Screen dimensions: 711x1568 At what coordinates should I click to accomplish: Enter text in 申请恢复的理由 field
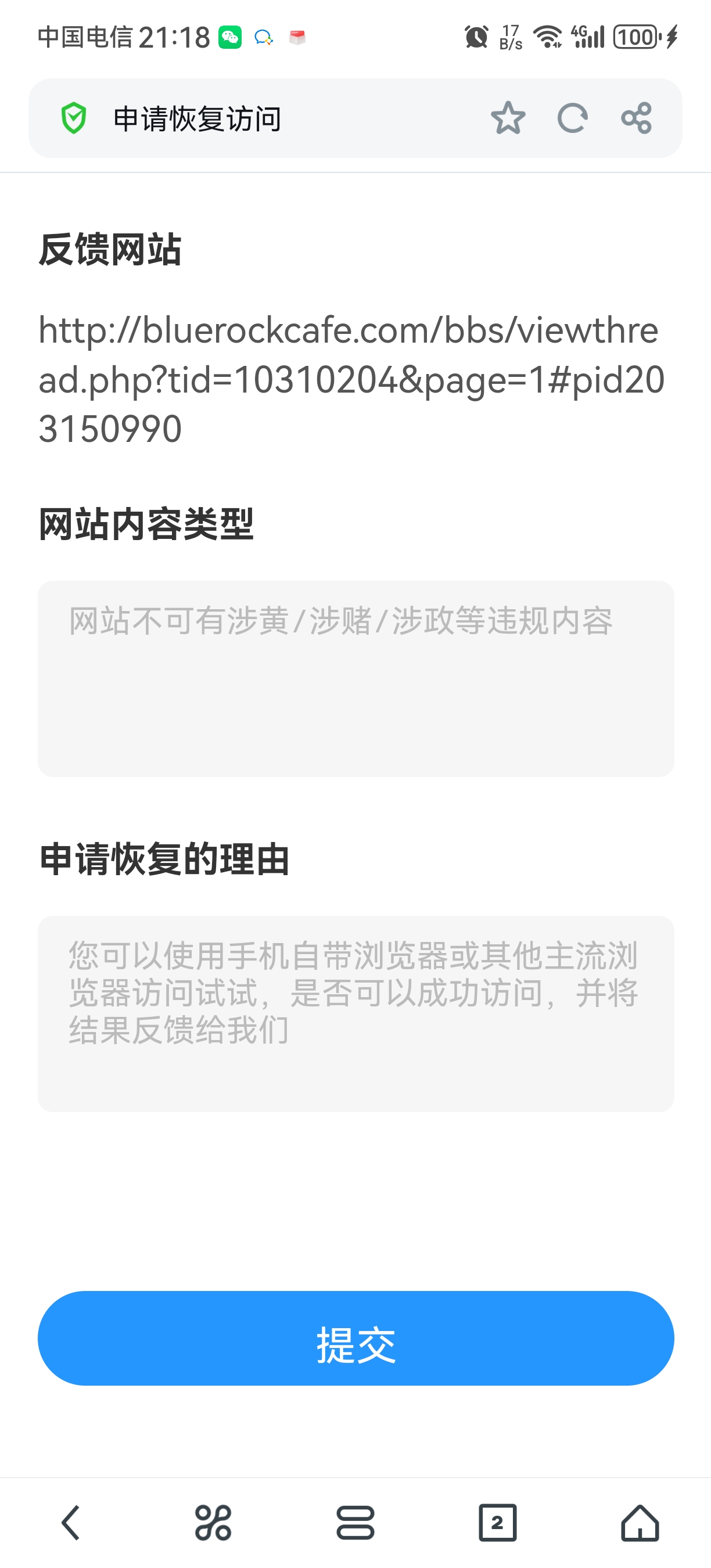coord(355,1014)
